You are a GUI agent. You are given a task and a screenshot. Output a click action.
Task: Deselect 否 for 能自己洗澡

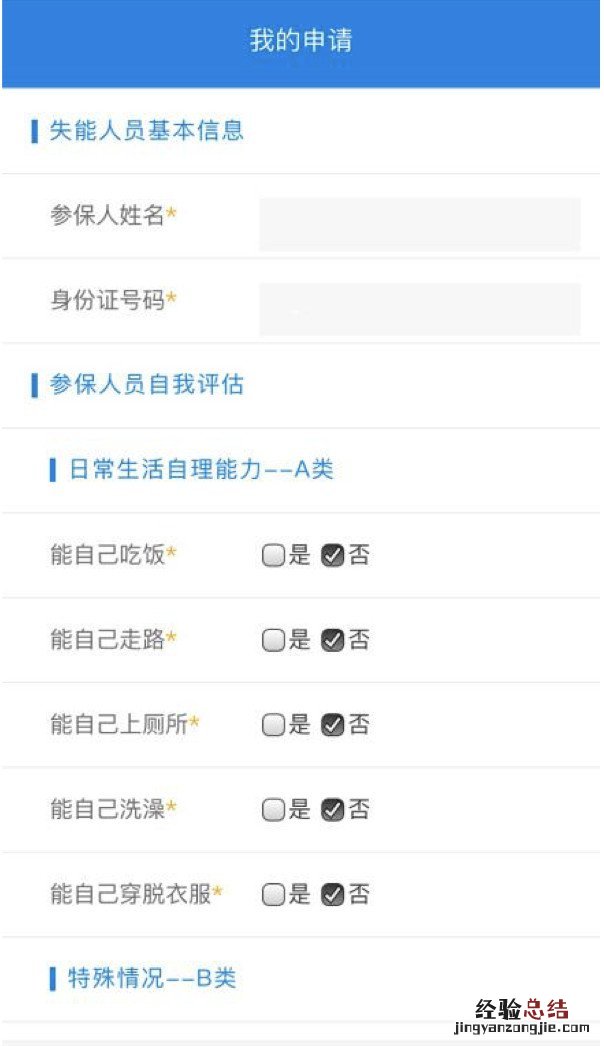click(333, 810)
